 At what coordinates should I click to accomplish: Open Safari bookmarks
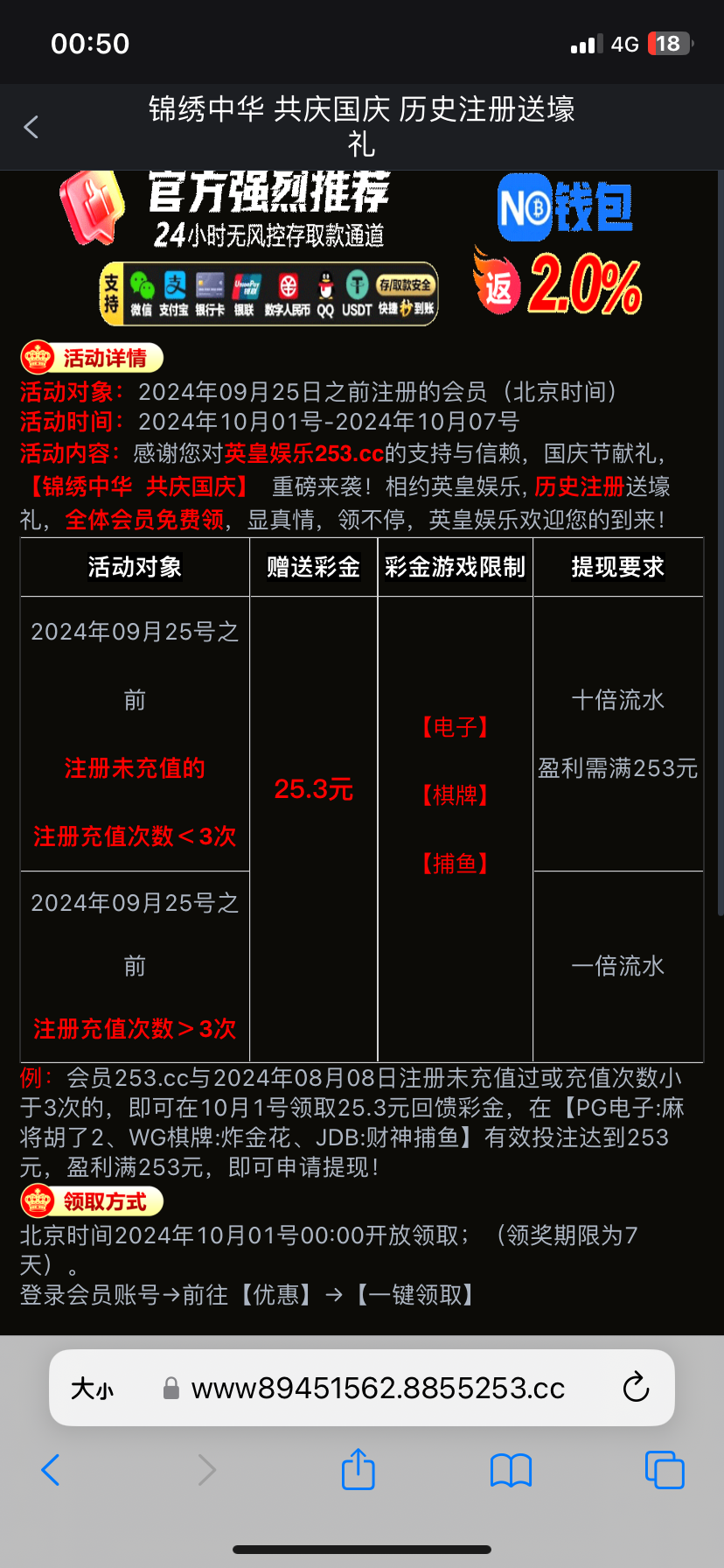pyautogui.click(x=511, y=1470)
